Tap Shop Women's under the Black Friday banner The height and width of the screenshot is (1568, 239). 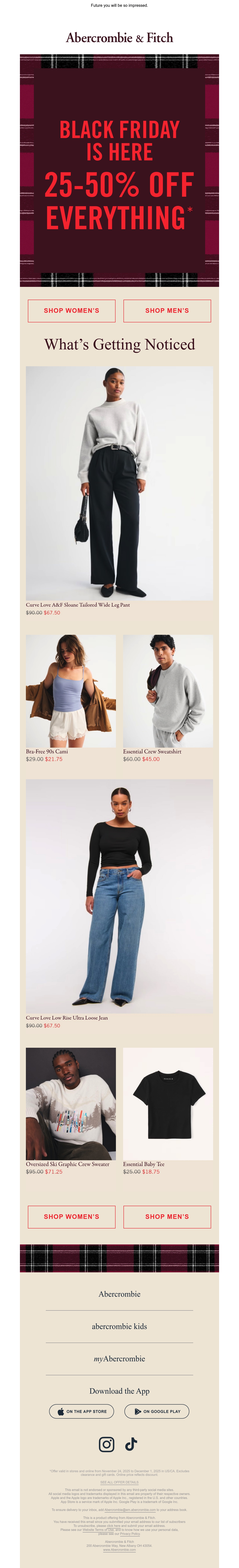pyautogui.click(x=71, y=310)
